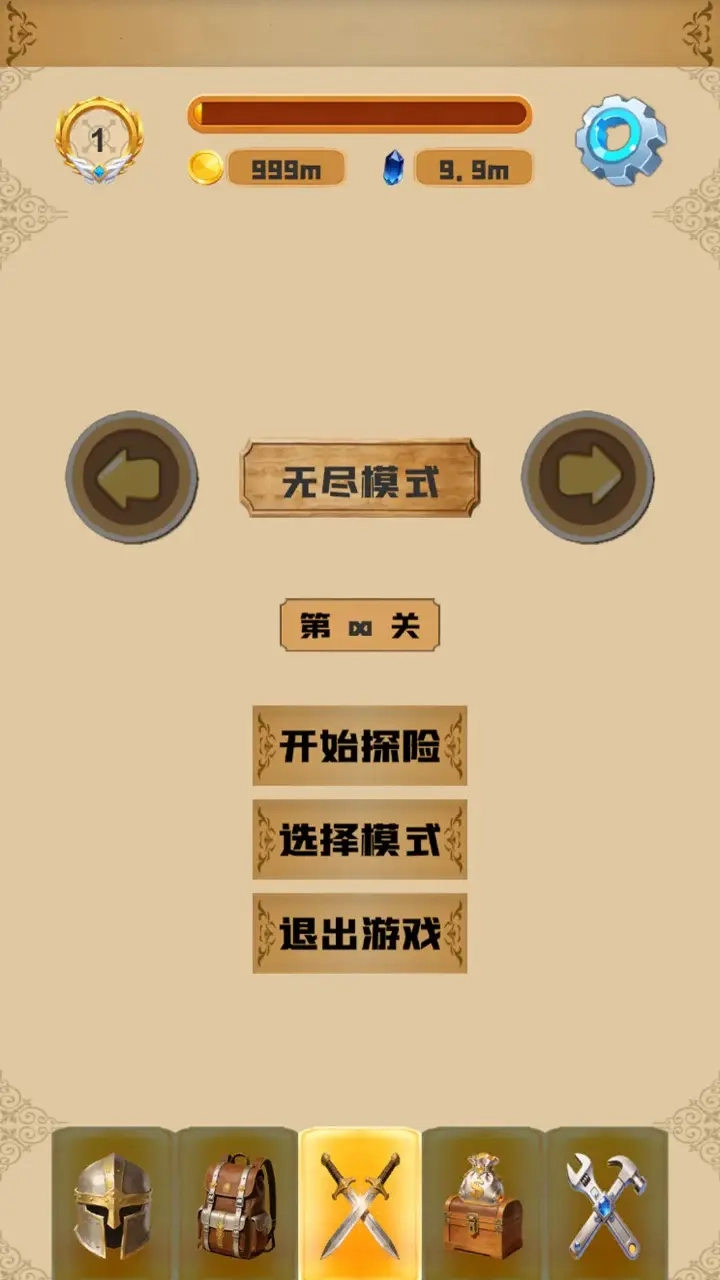The width and height of the screenshot is (720, 1280).
Task: Tap 退出游戏 to exit the game
Action: click(360, 934)
